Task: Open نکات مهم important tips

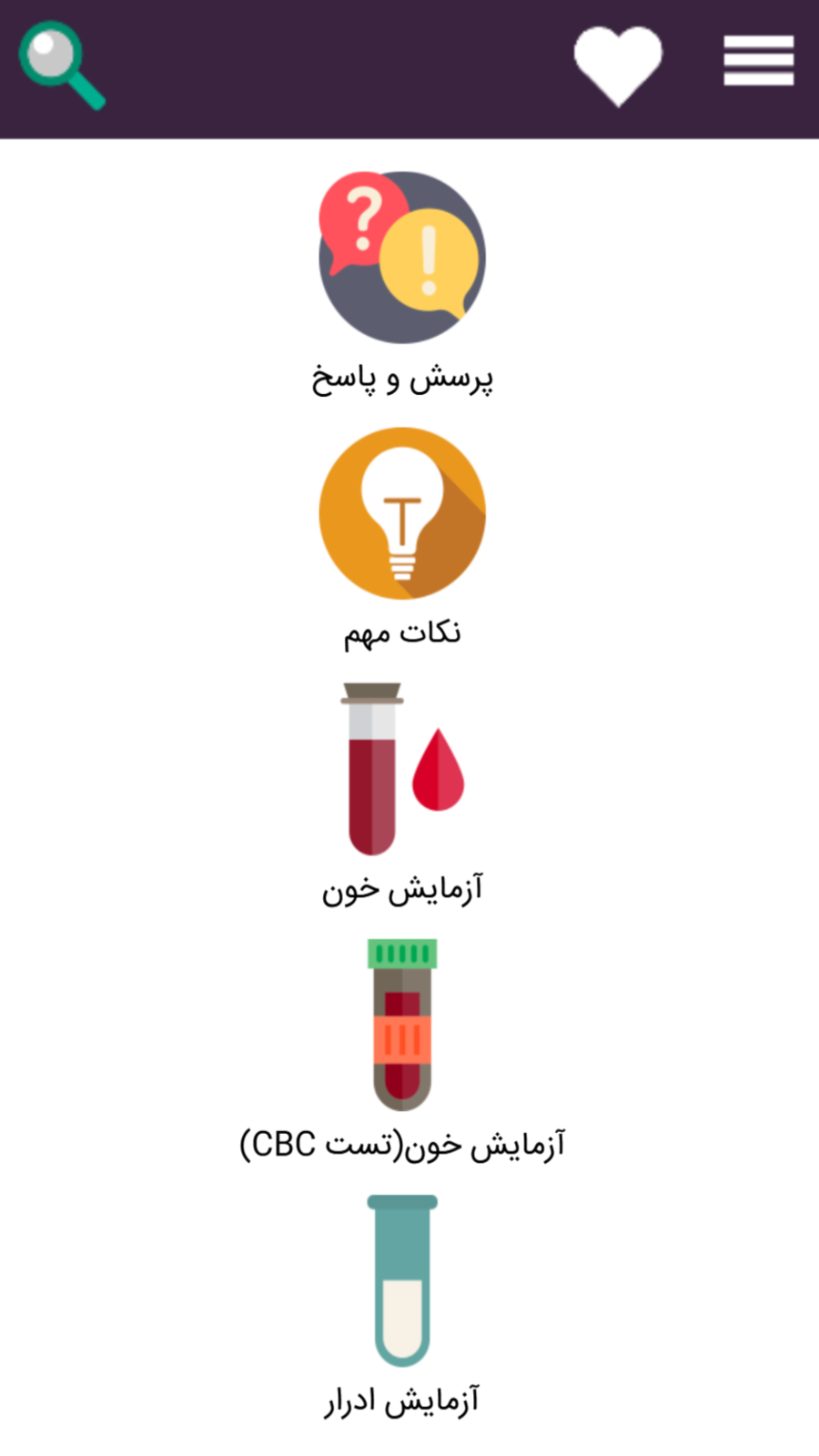Action: (x=402, y=539)
